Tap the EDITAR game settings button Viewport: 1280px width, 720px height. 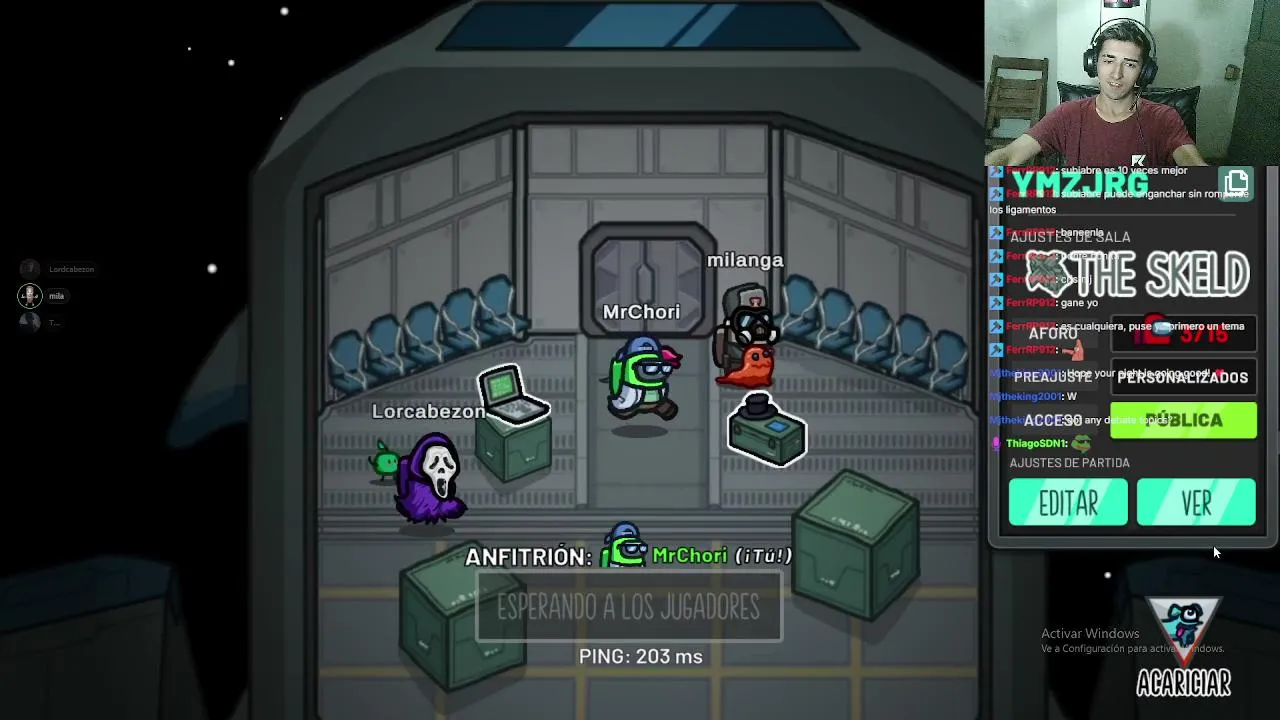tap(1067, 503)
